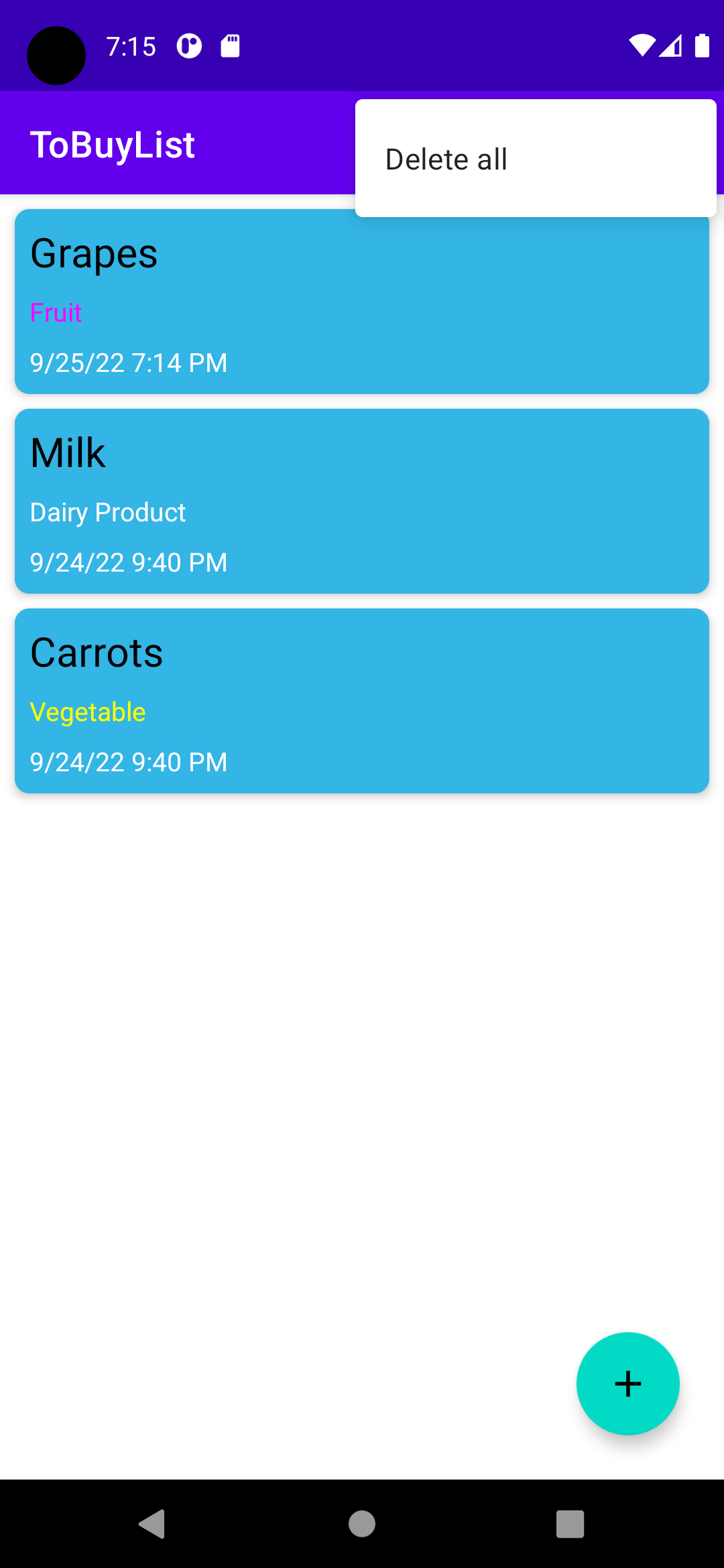724x1568 pixels.
Task: Add a new item with plus button
Action: [x=627, y=1383]
